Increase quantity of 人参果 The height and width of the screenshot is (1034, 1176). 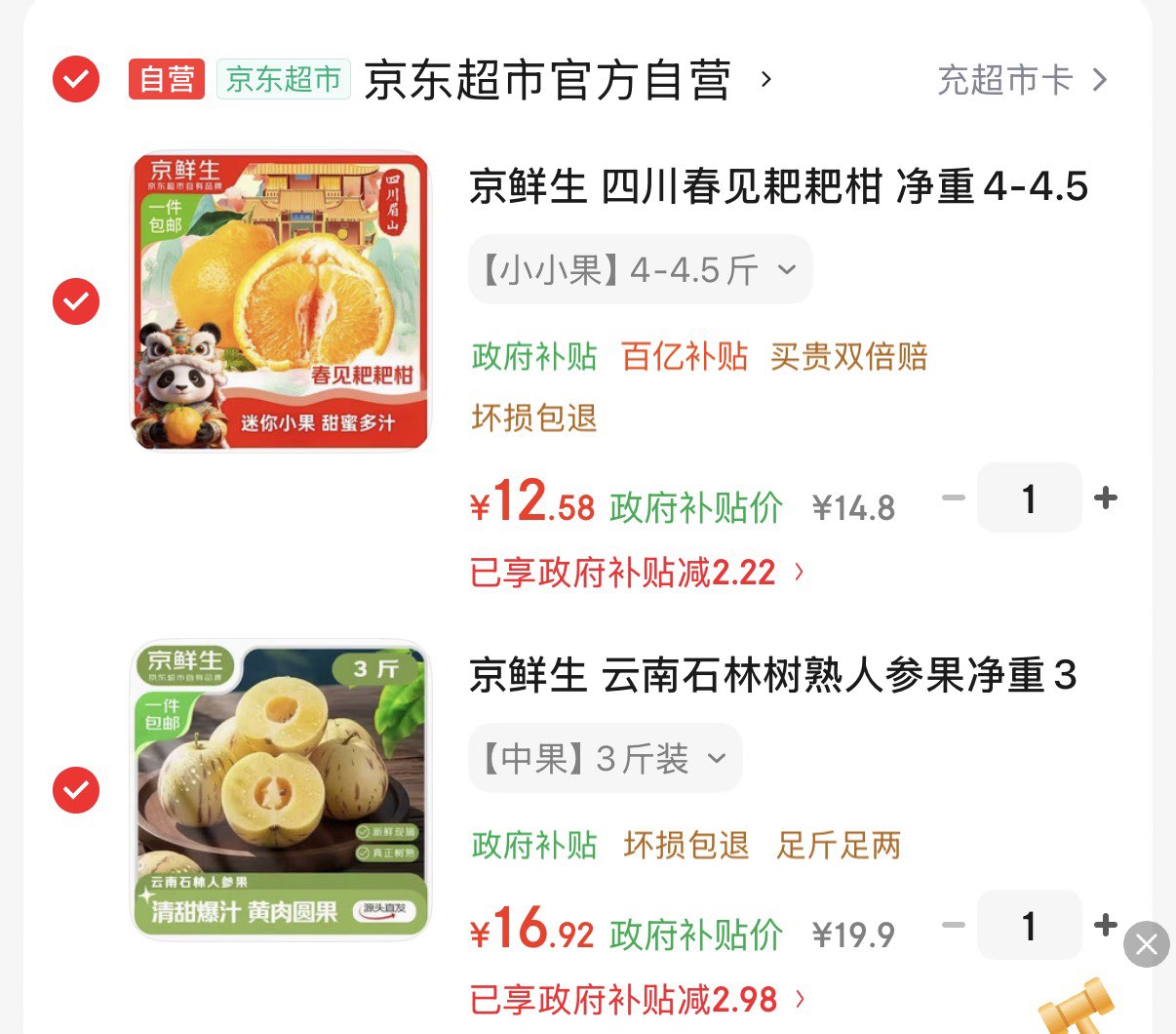1104,925
